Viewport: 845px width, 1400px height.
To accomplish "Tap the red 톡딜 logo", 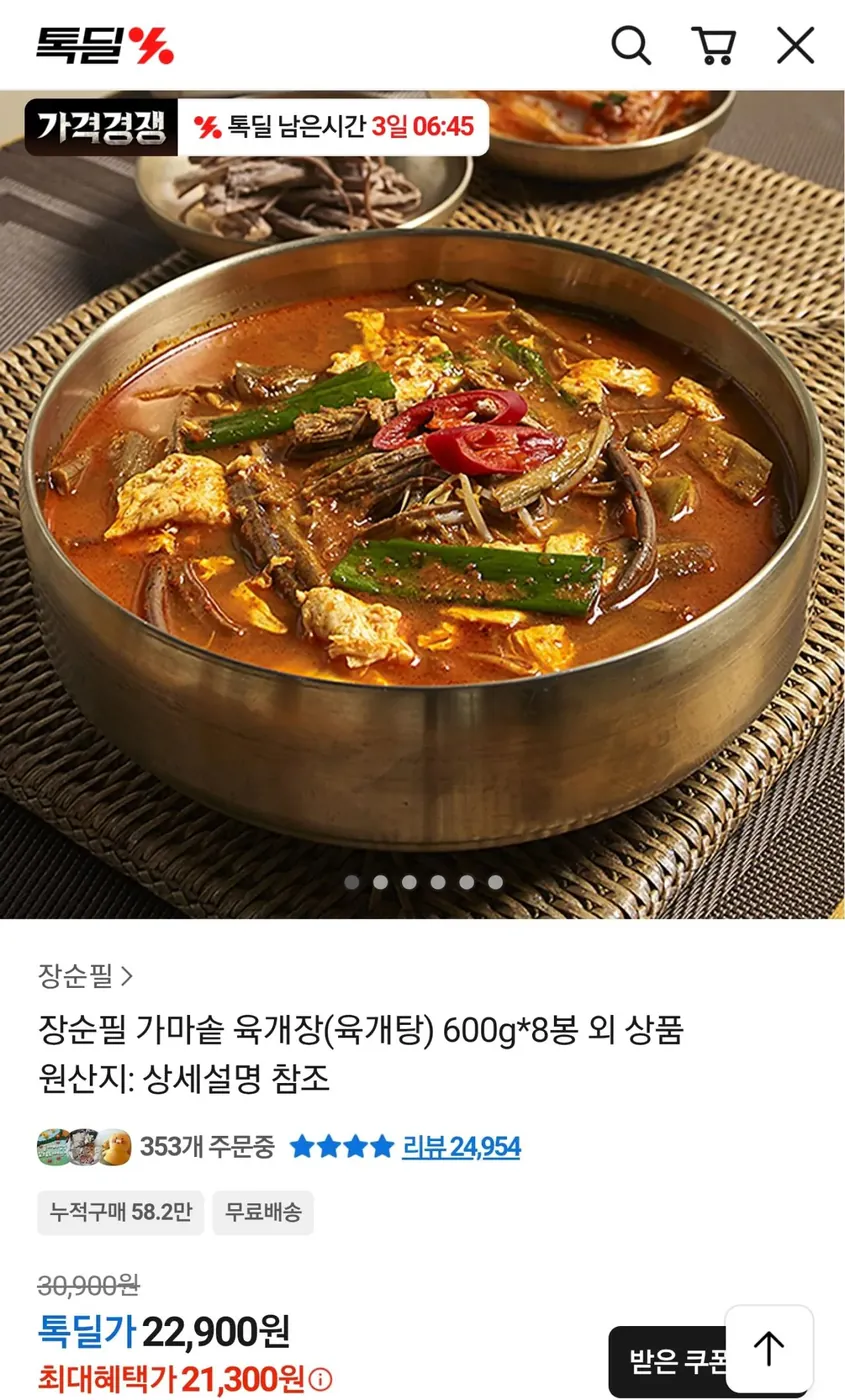I will coord(98,44).
